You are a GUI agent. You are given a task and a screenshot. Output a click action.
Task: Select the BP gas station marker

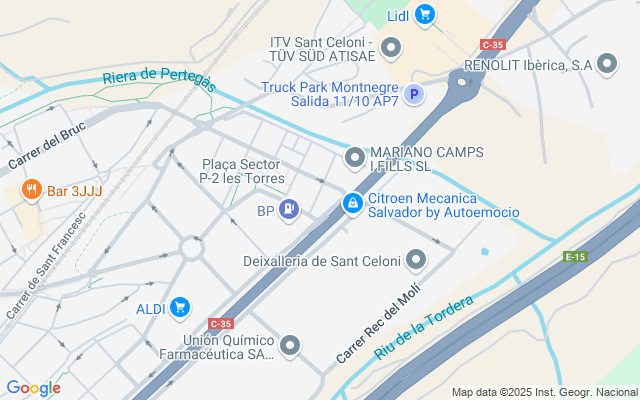(289, 210)
